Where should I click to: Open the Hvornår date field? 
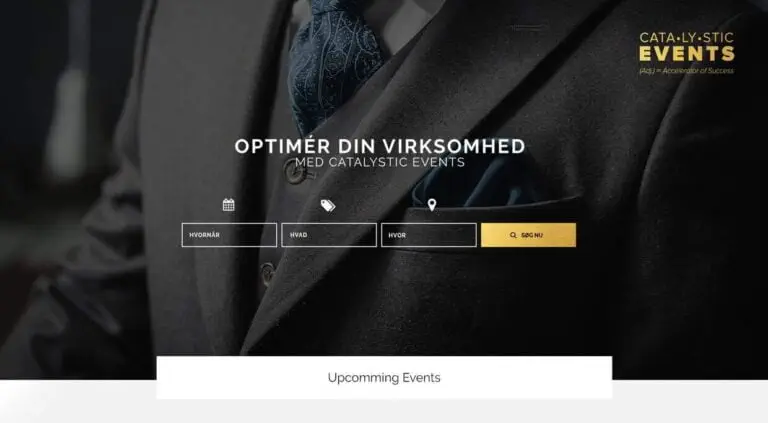pos(229,235)
